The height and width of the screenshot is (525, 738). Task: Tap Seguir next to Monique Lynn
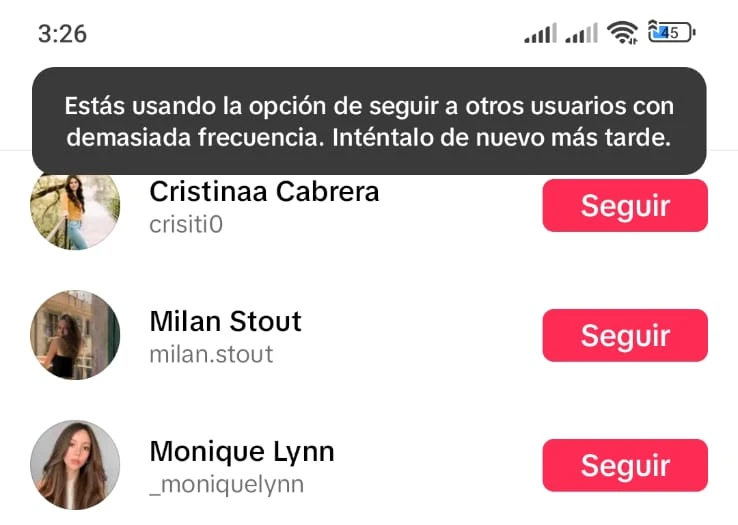point(624,465)
